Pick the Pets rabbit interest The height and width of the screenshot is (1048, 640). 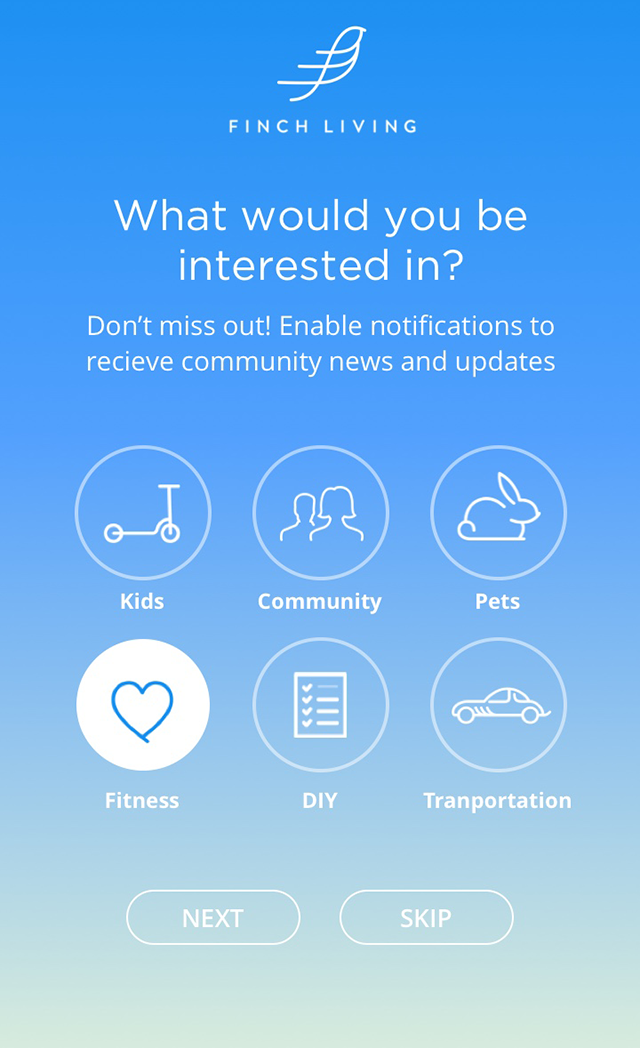[x=498, y=513]
